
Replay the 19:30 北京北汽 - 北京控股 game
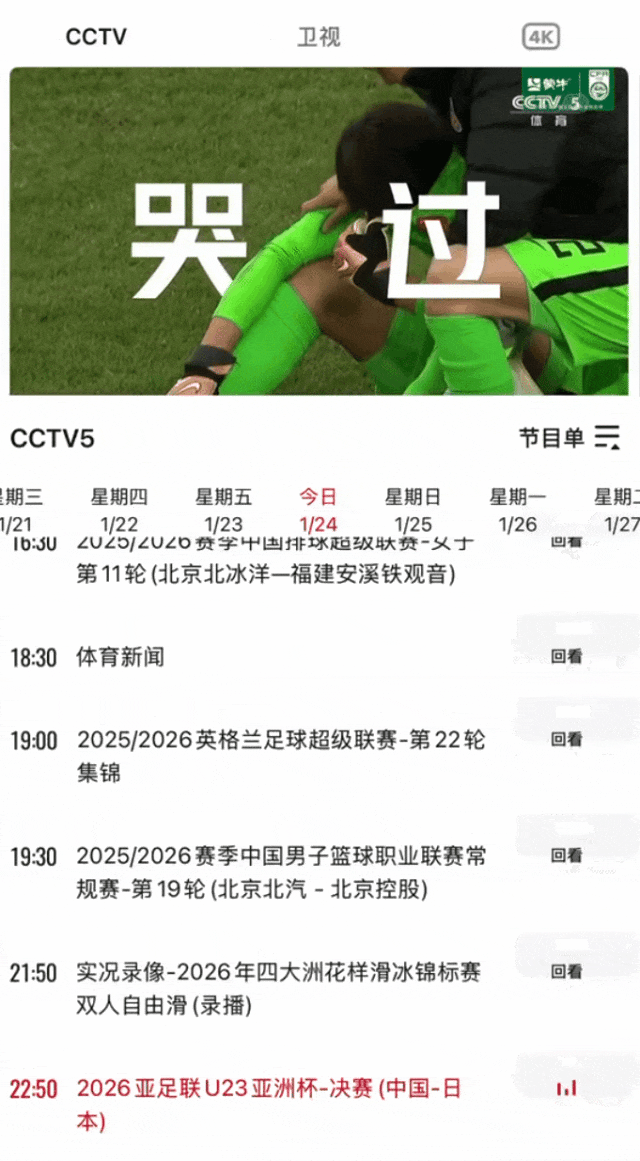click(566, 856)
